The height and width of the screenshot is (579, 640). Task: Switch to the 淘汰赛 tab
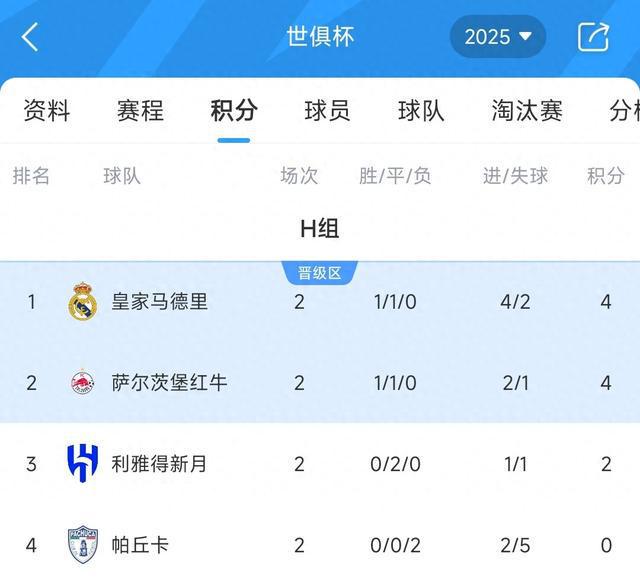(527, 110)
